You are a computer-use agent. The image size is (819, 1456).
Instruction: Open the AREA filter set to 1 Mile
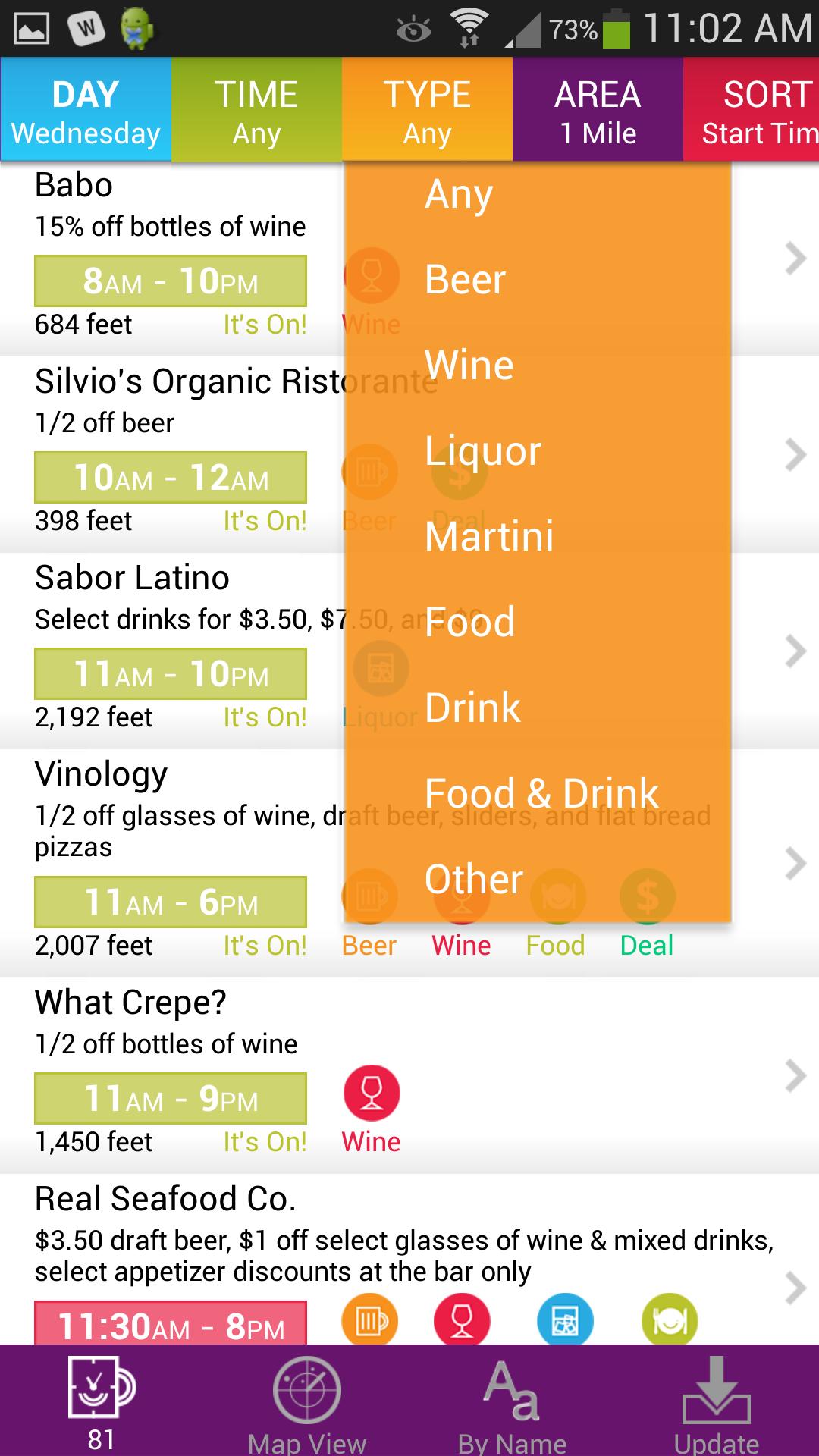[598, 108]
